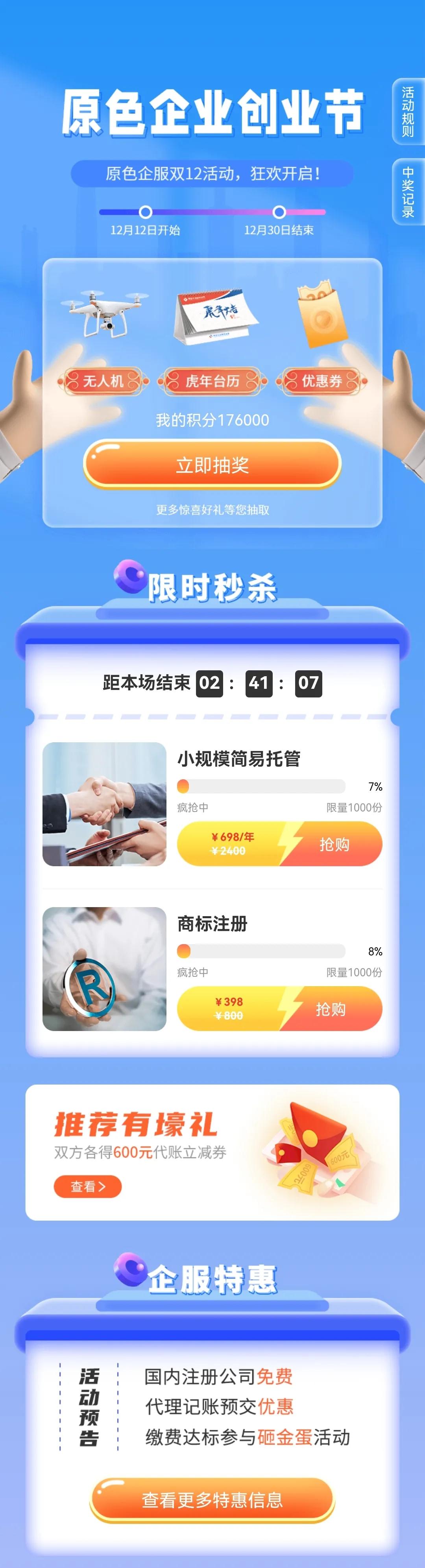Open the 中奖记录 side tab
425x1568 pixels.
(407, 192)
